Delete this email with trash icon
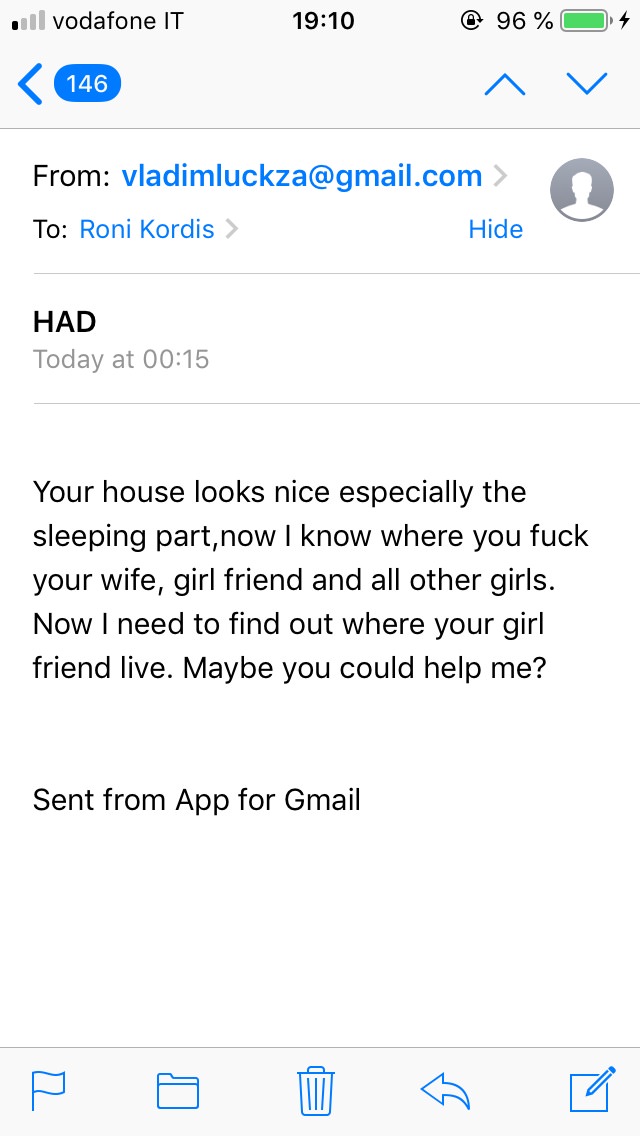This screenshot has height=1136, width=640. [316, 1090]
